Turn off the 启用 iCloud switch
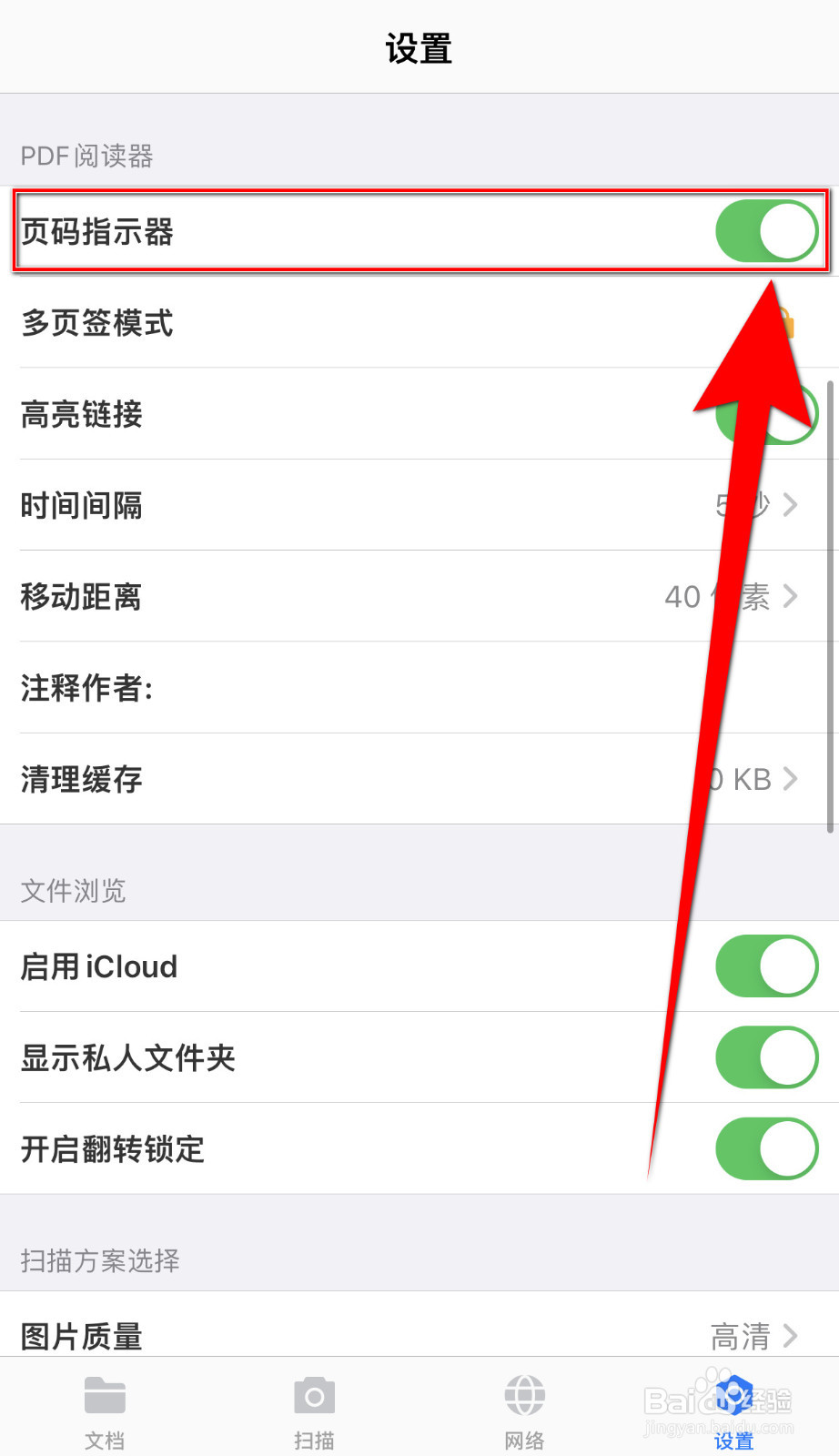This screenshot has width=839, height=1456. [766, 966]
